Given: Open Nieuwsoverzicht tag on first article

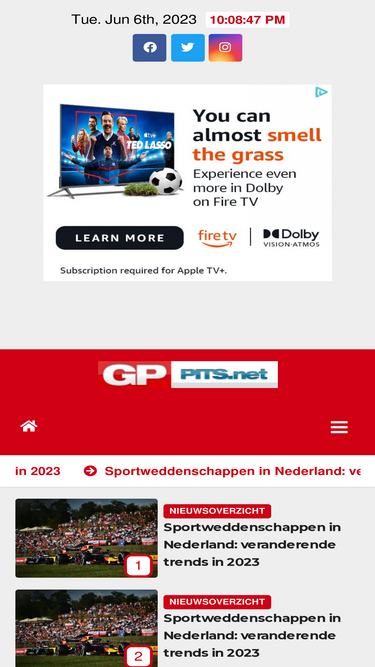Looking at the screenshot, I should (x=217, y=511).
